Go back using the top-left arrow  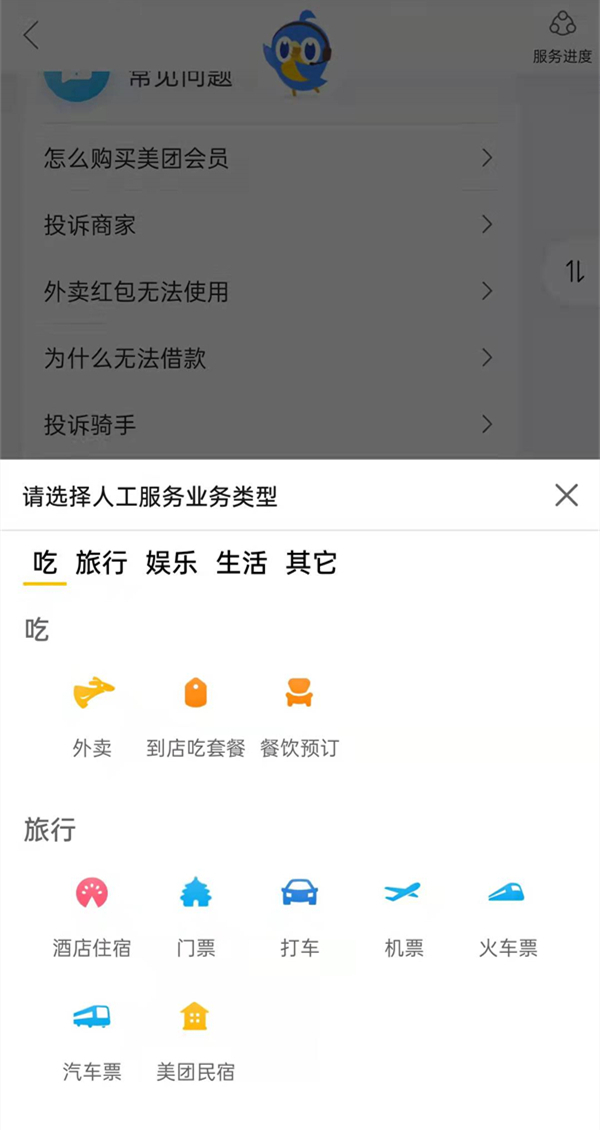pos(32,36)
